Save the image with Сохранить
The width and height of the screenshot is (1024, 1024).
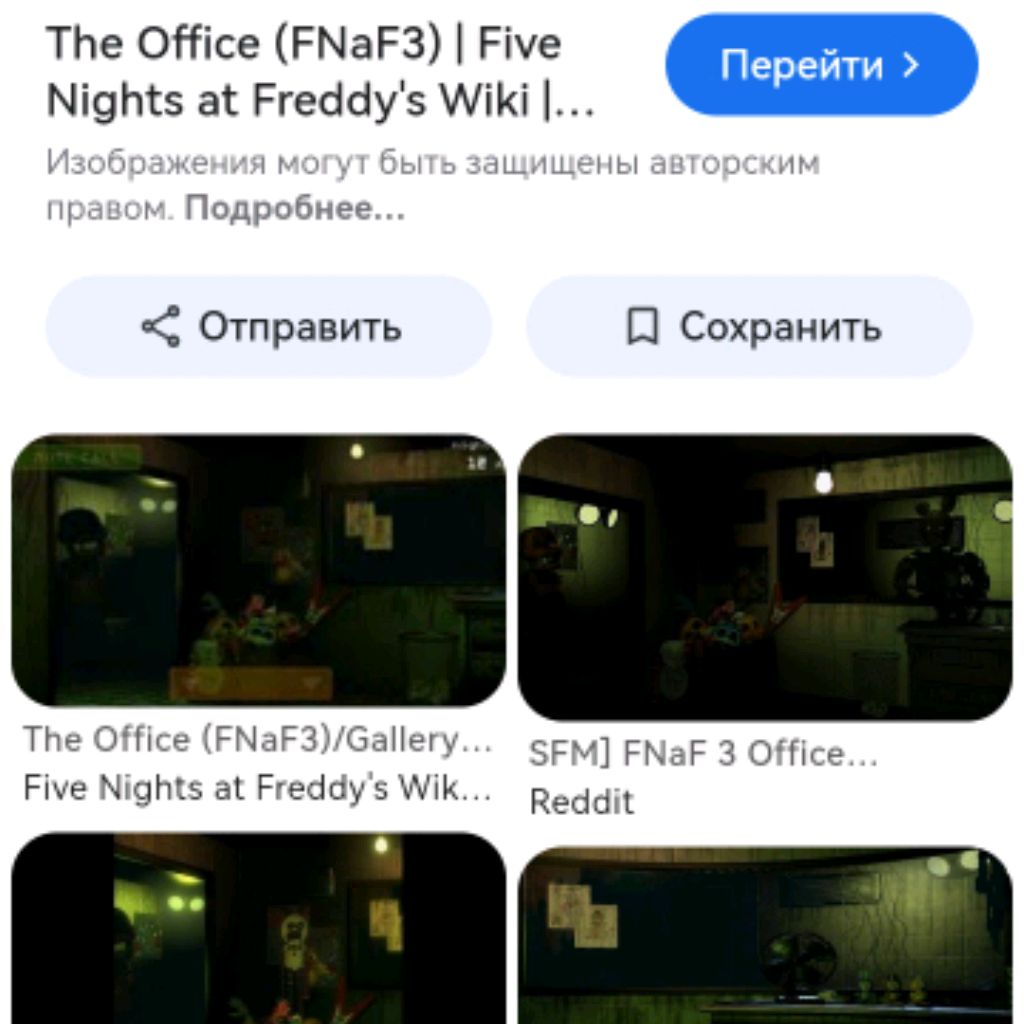point(750,327)
